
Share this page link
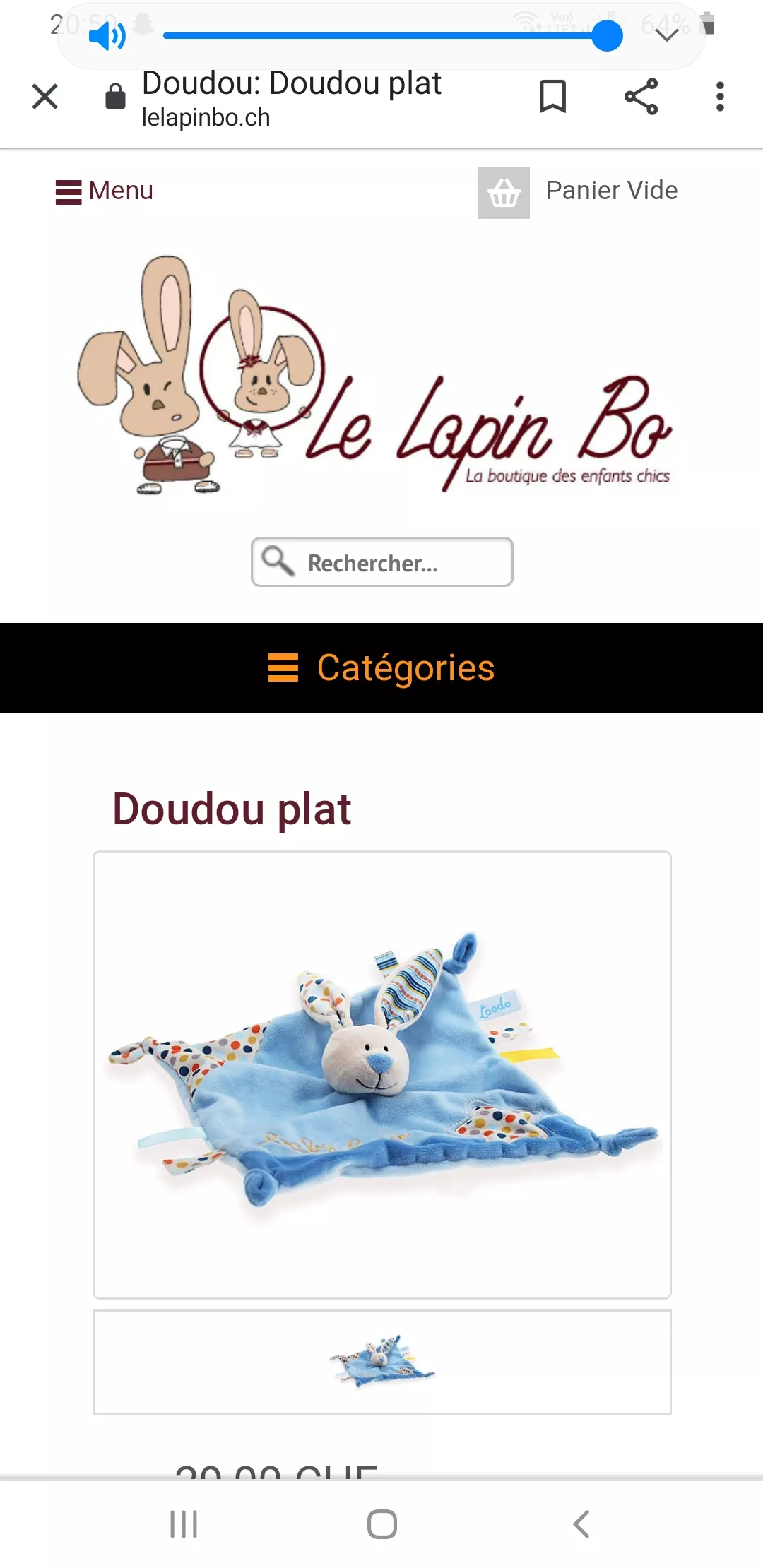click(x=641, y=97)
